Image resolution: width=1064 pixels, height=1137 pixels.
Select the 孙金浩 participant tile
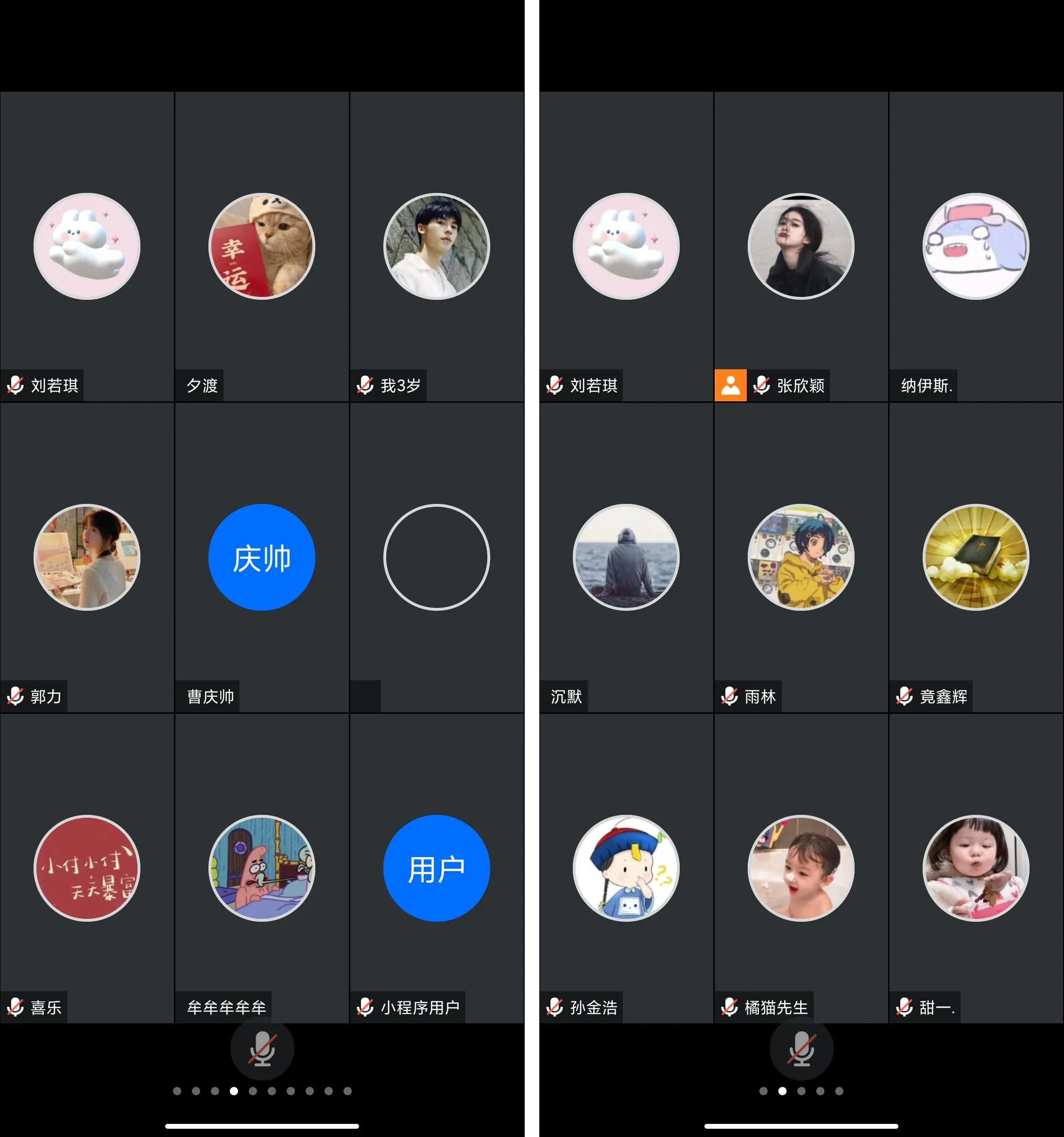(x=626, y=868)
